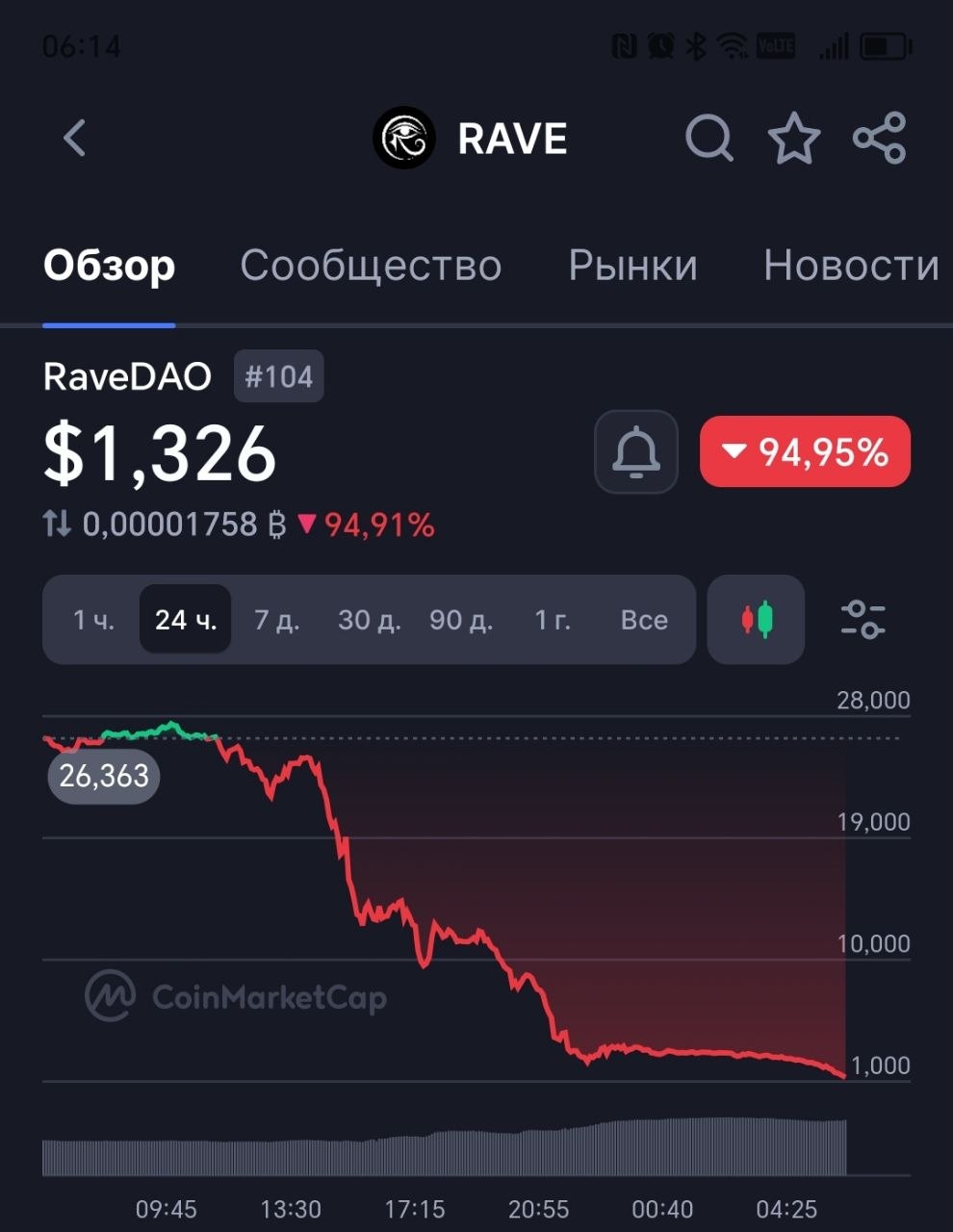Show the Все time range
953x1232 pixels.
coord(644,620)
